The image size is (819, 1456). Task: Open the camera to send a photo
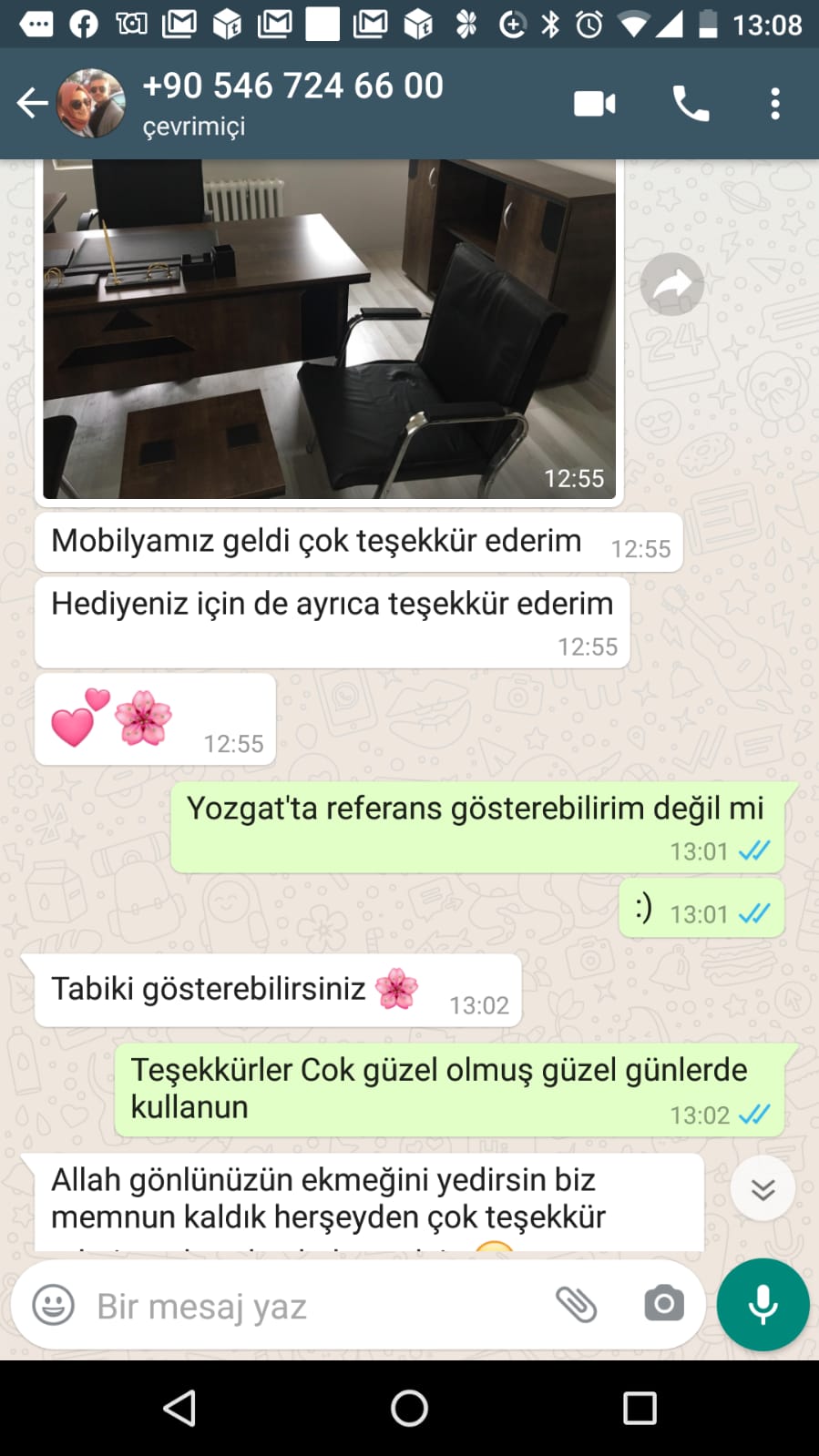coord(664,1305)
